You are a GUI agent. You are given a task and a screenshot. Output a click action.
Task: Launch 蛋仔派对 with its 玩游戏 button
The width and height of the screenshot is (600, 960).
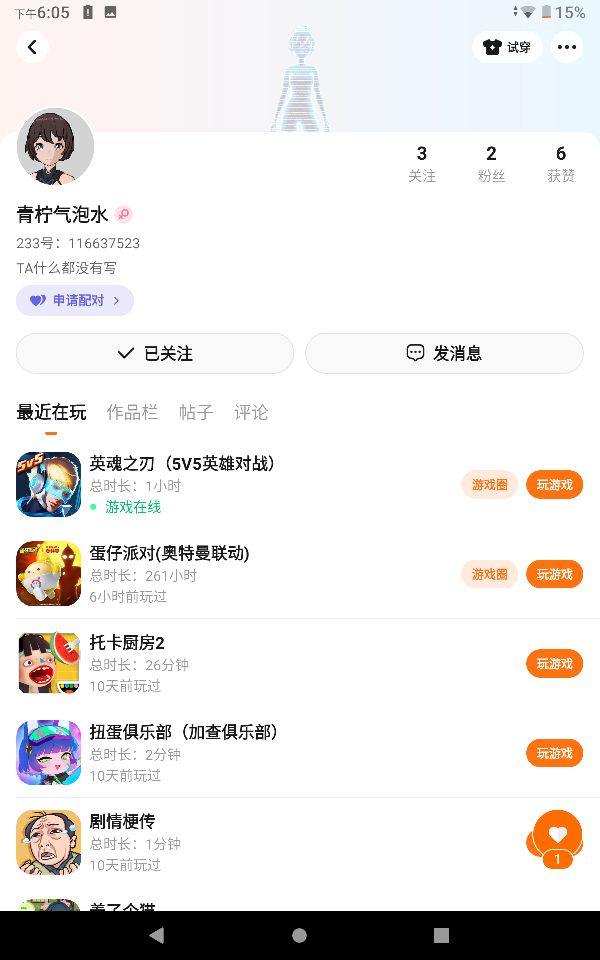[x=554, y=574]
